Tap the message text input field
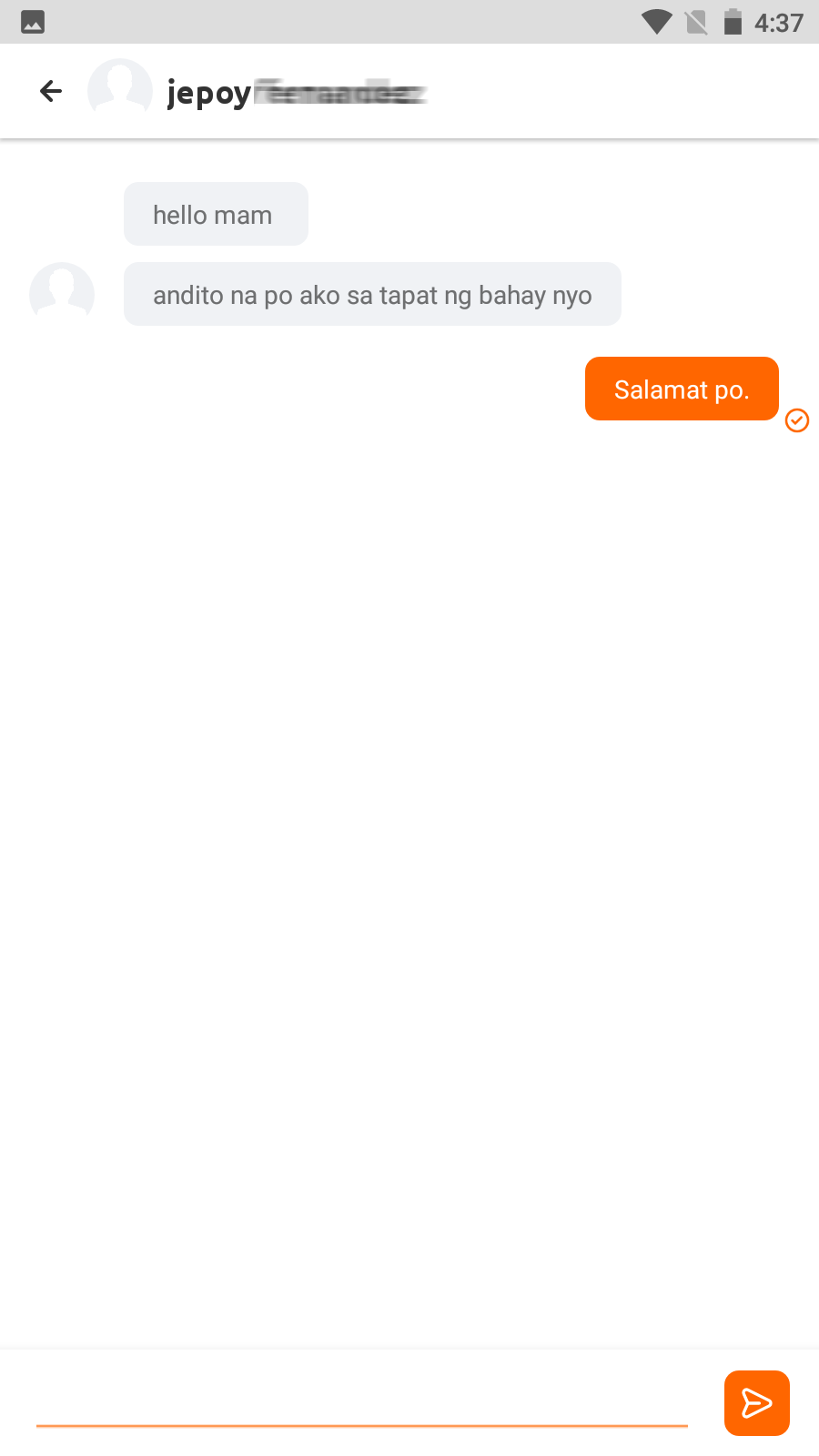Image resolution: width=819 pixels, height=1456 pixels. 362,1403
